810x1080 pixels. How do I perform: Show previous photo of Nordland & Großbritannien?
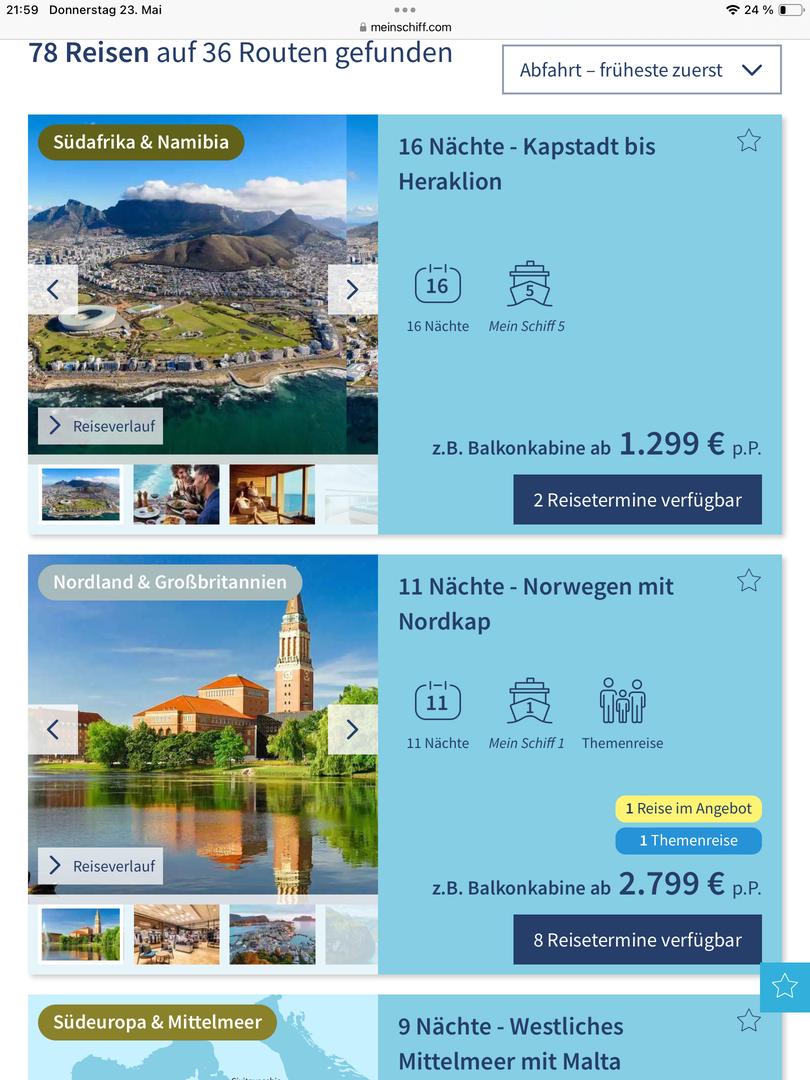tap(54, 730)
